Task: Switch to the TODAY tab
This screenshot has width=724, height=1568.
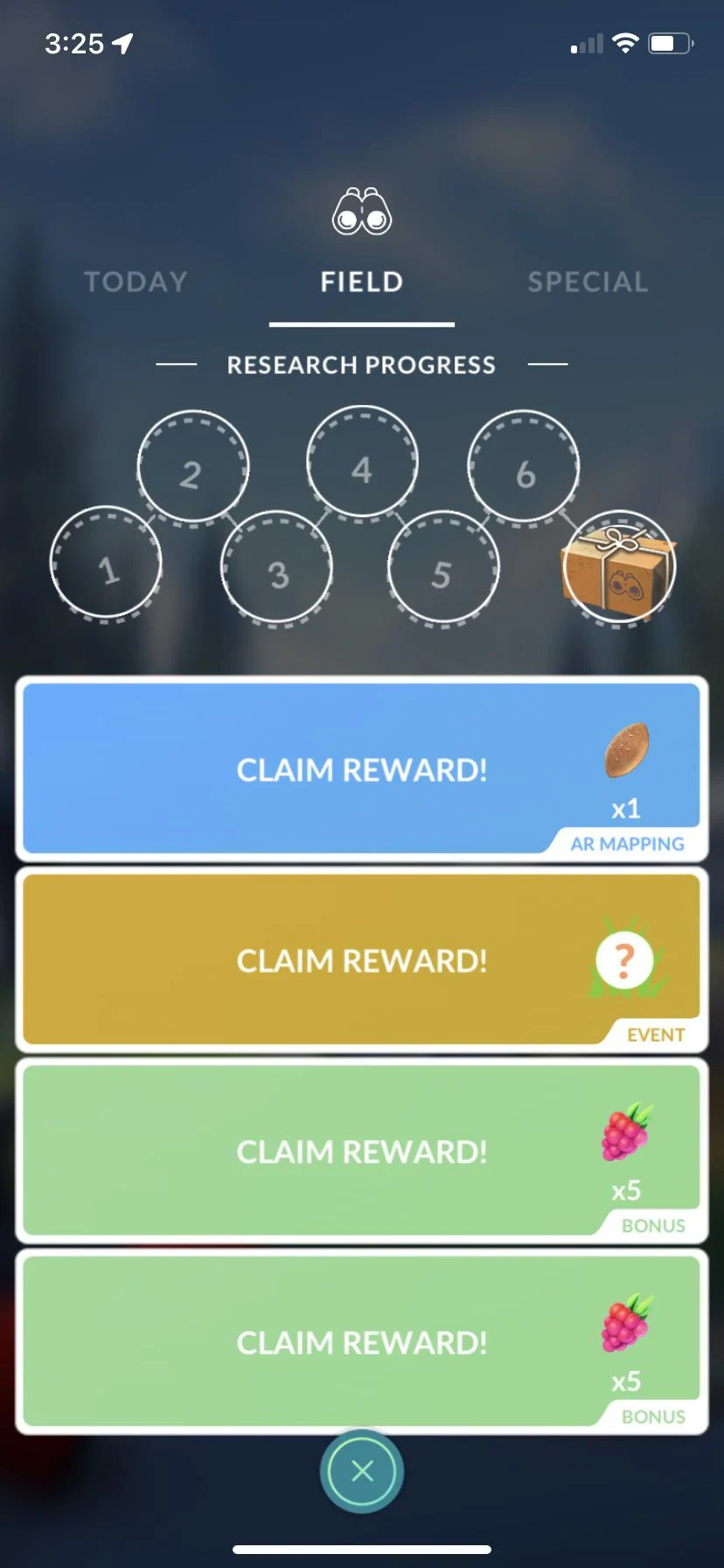Action: click(136, 281)
